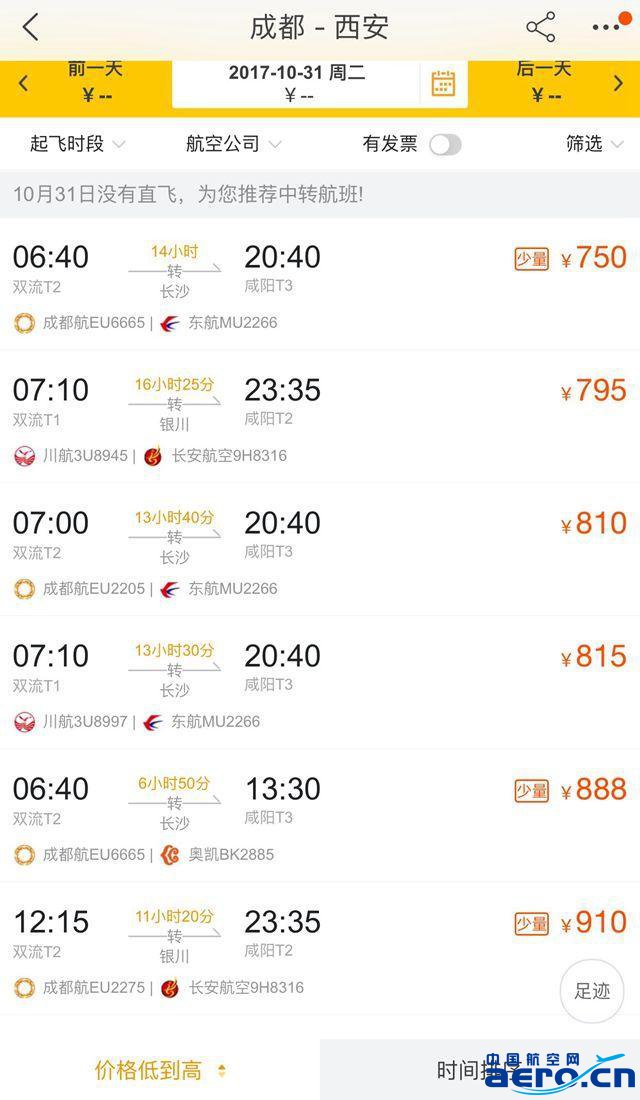
Task: Select the 06:40 flight priced ¥888
Action: (320, 816)
